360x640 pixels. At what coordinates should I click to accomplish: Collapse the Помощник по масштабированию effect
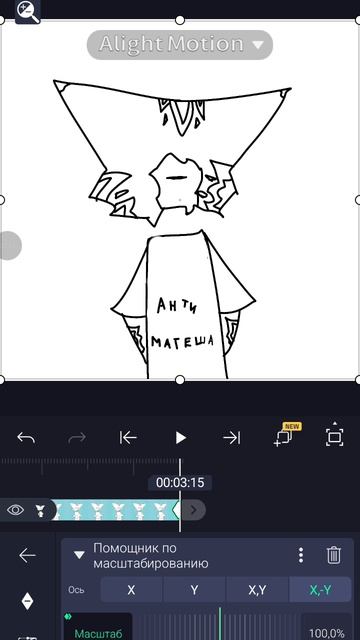pyautogui.click(x=79, y=555)
